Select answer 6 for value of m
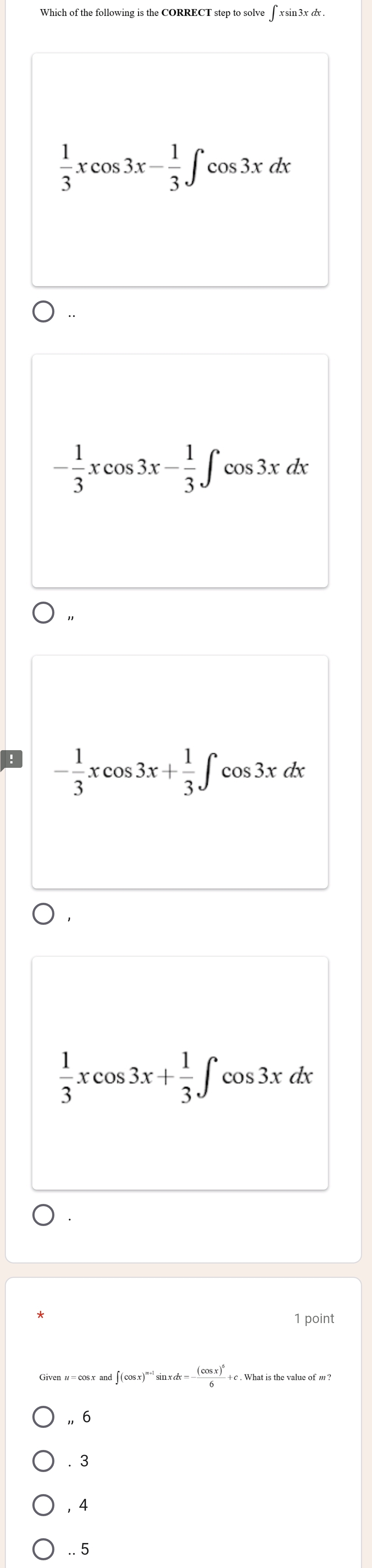 [x=43, y=1416]
